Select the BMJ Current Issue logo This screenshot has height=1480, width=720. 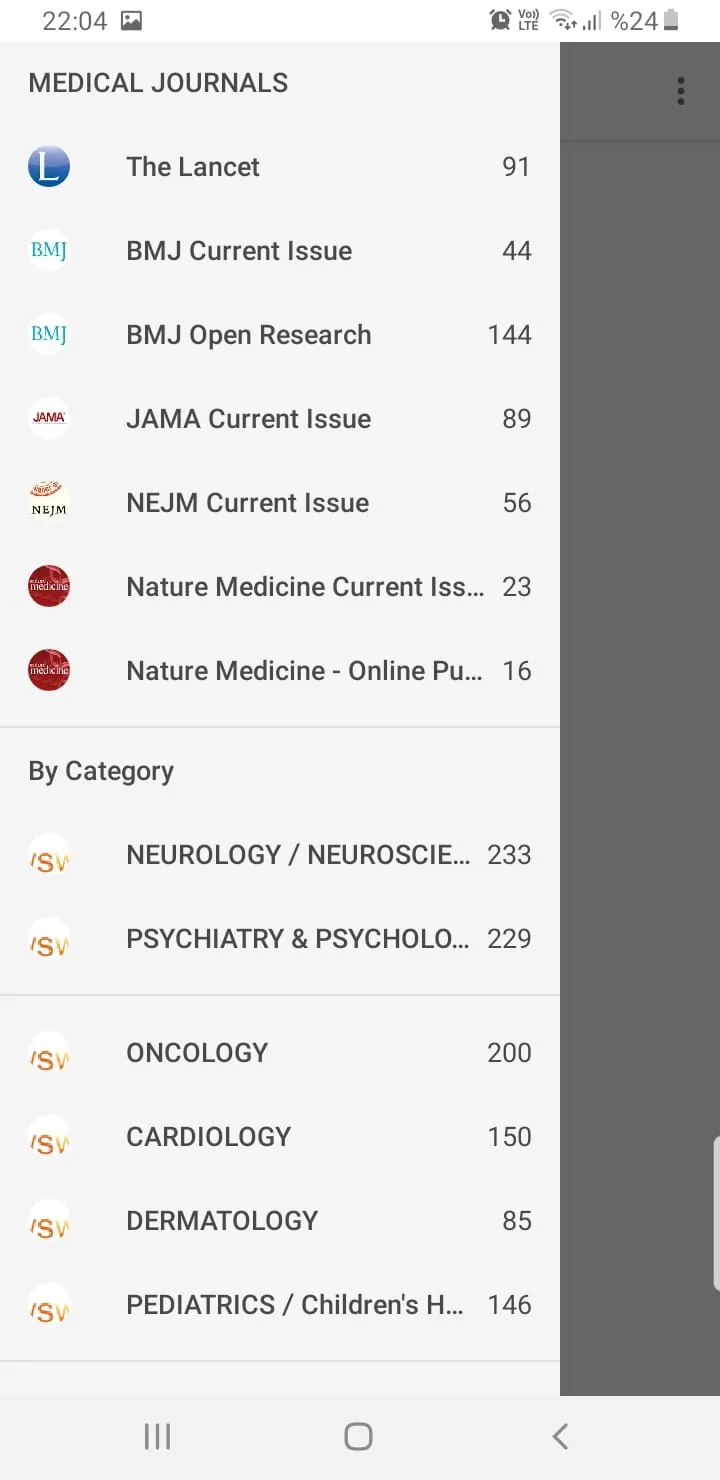[48, 250]
